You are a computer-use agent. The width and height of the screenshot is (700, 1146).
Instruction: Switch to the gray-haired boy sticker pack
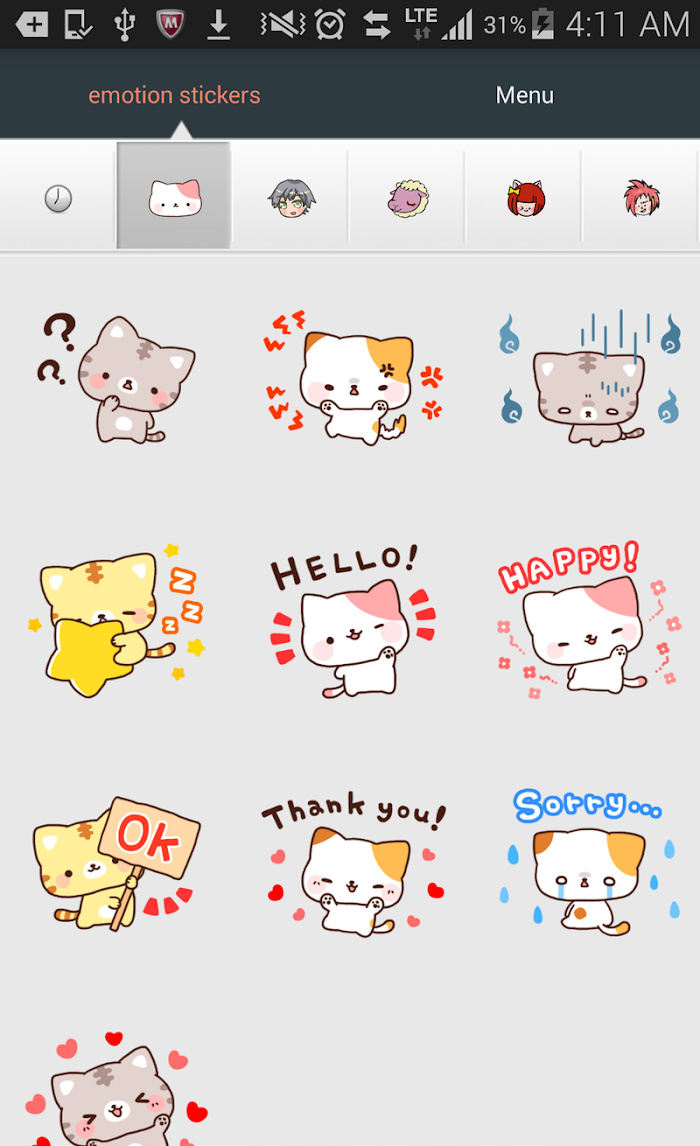tap(291, 198)
